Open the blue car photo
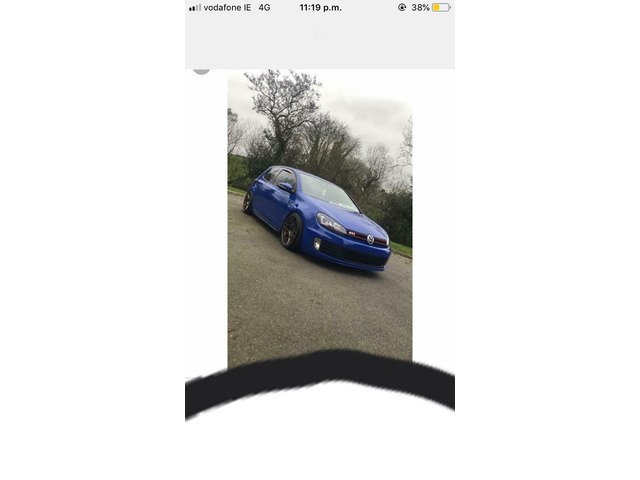Viewport: 640px width, 480px height. pyautogui.click(x=319, y=218)
